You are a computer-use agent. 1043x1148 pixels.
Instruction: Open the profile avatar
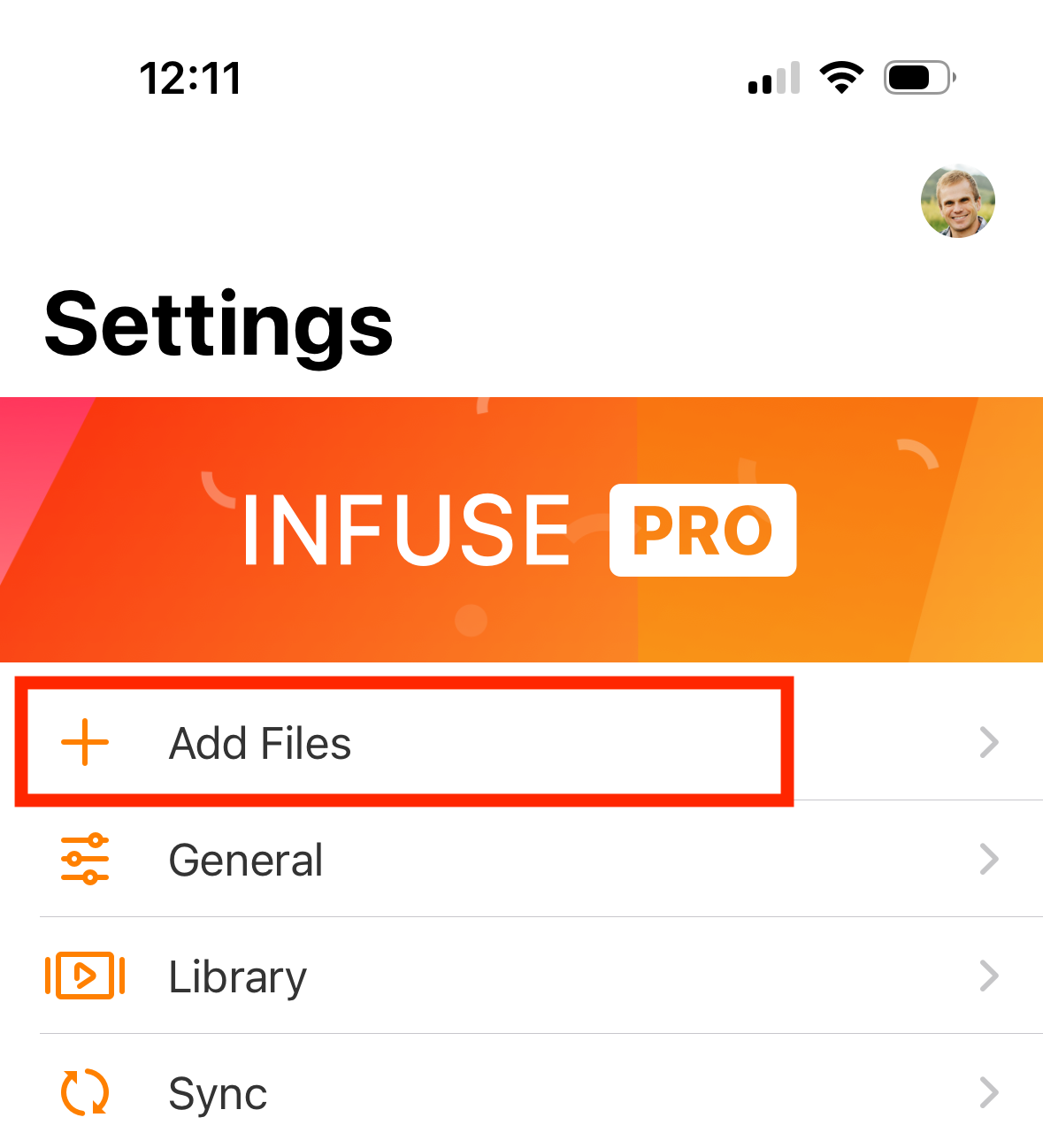pos(957,201)
